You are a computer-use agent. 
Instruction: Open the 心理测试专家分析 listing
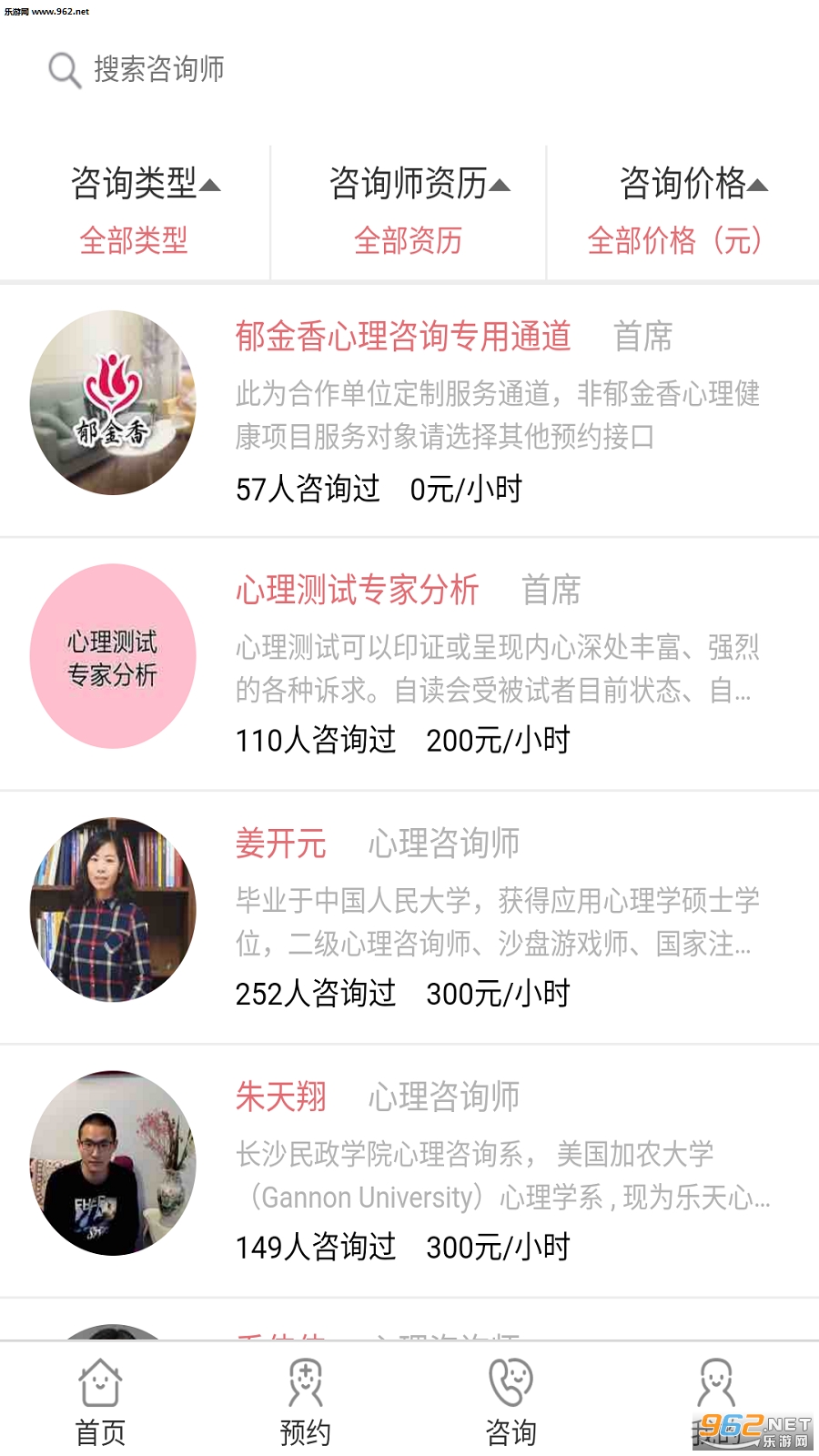[x=357, y=591]
